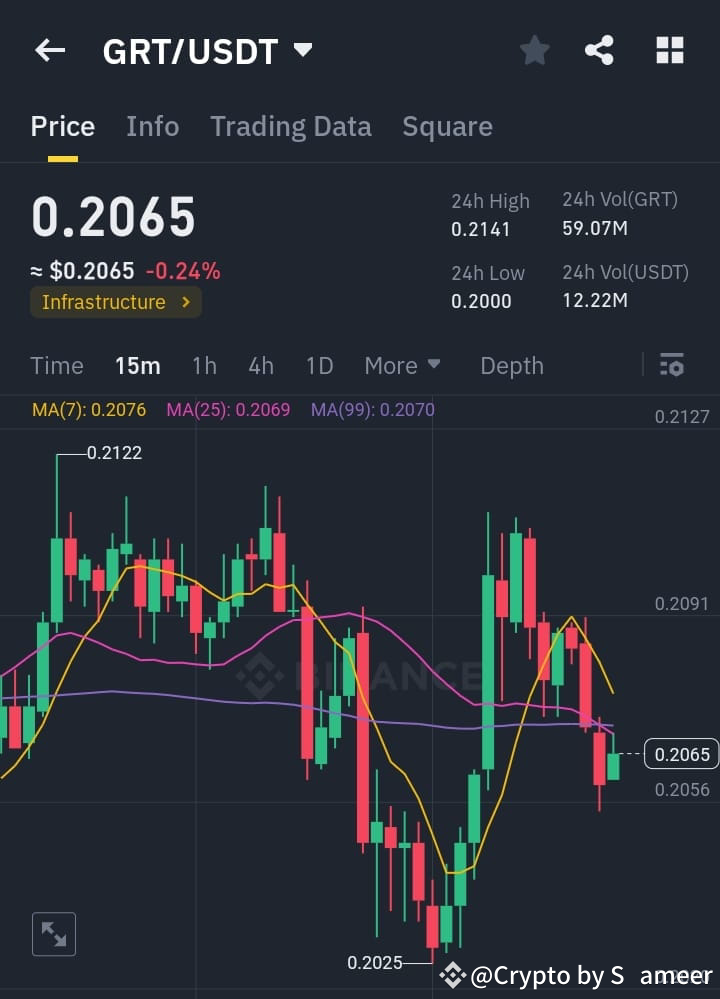Open chart settings icon beside Depth
Image resolution: width=720 pixels, height=999 pixels.
pyautogui.click(x=671, y=365)
